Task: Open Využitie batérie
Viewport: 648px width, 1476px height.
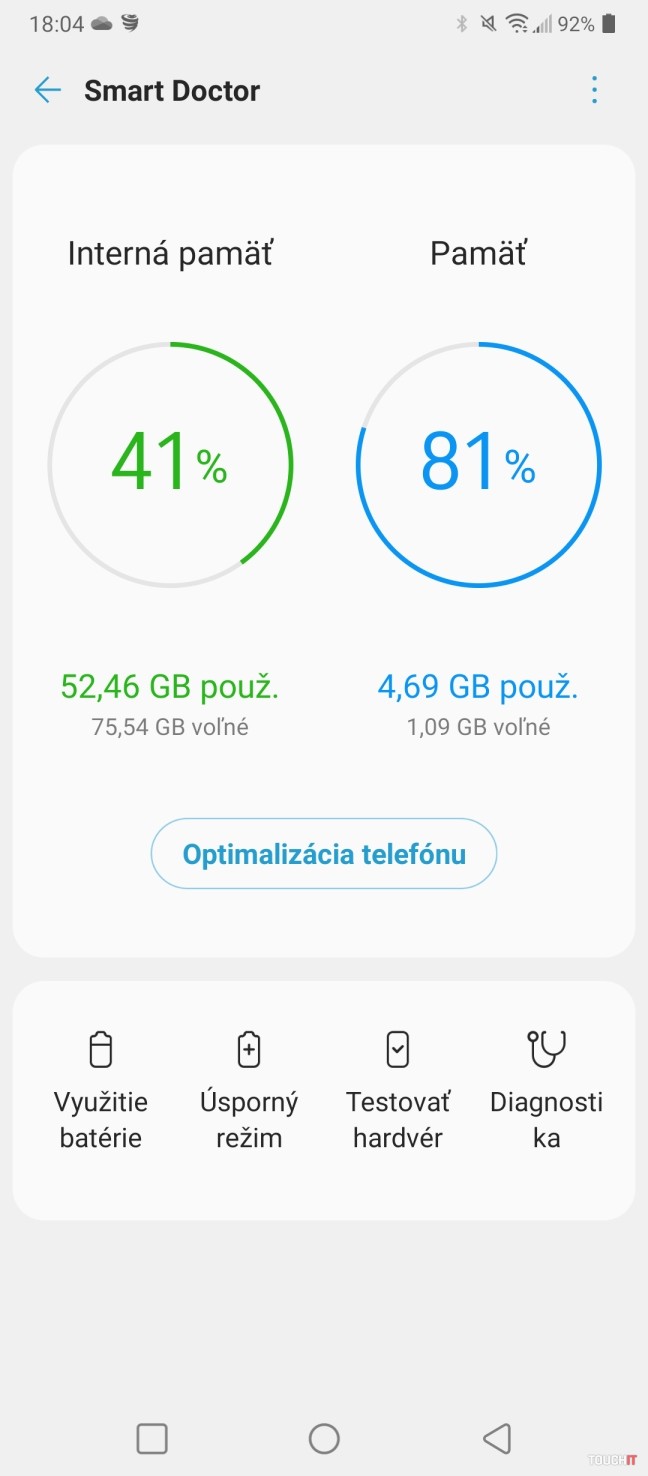Action: 101,1092
